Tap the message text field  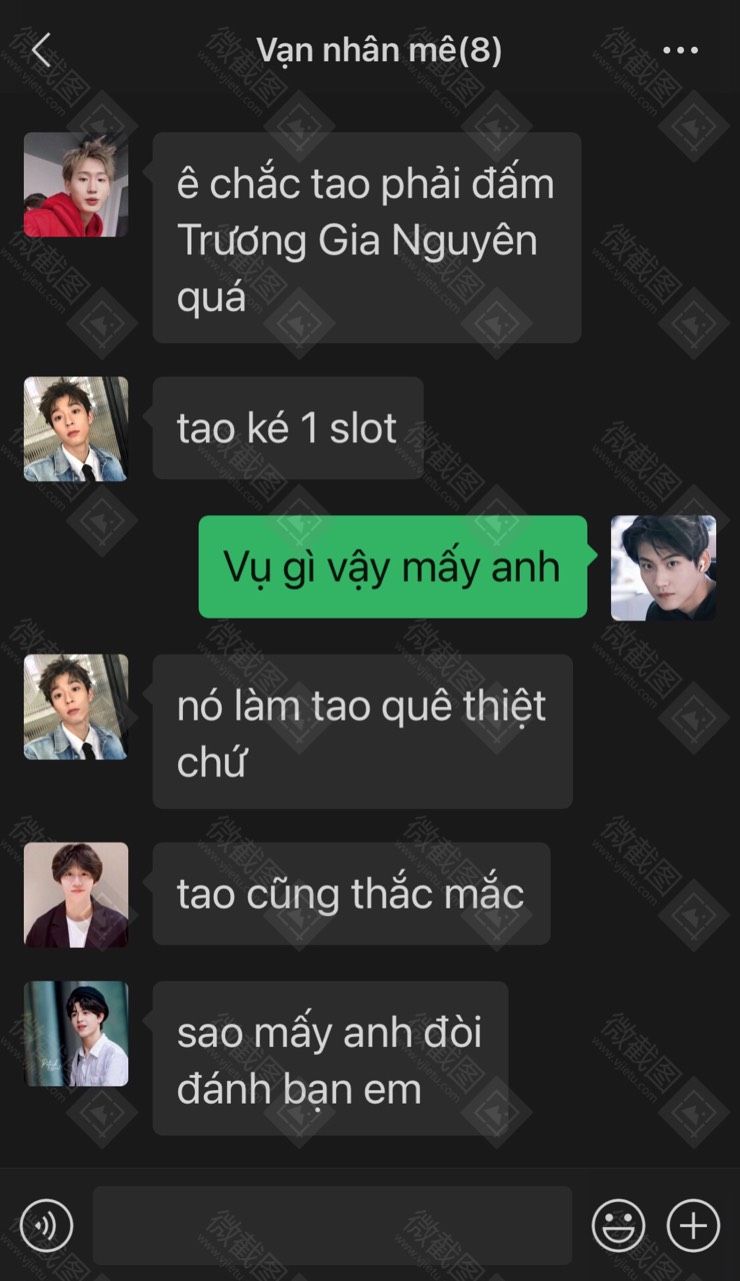(x=332, y=1225)
